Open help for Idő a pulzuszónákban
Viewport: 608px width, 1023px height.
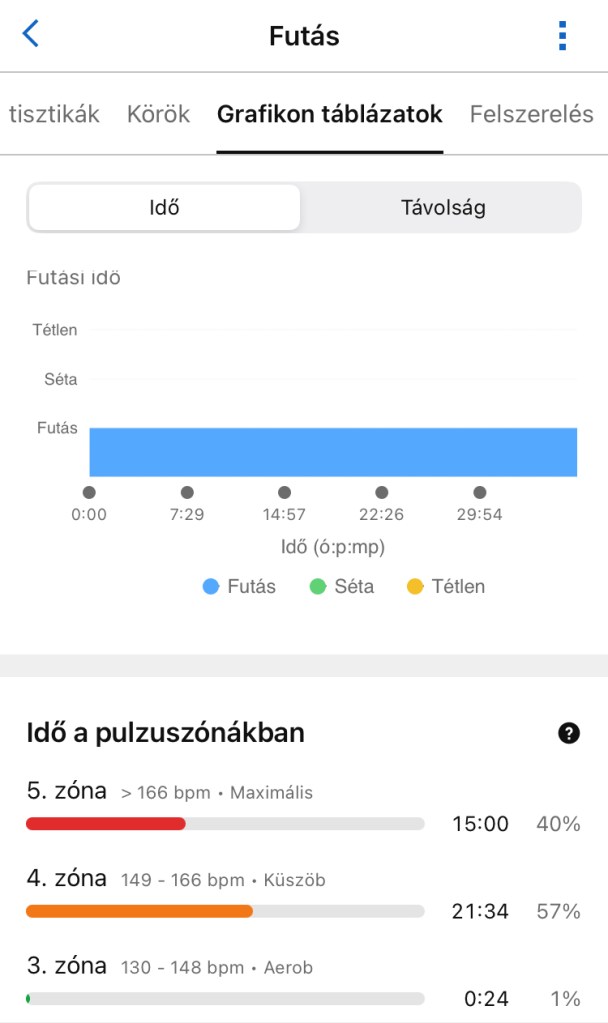pos(568,734)
